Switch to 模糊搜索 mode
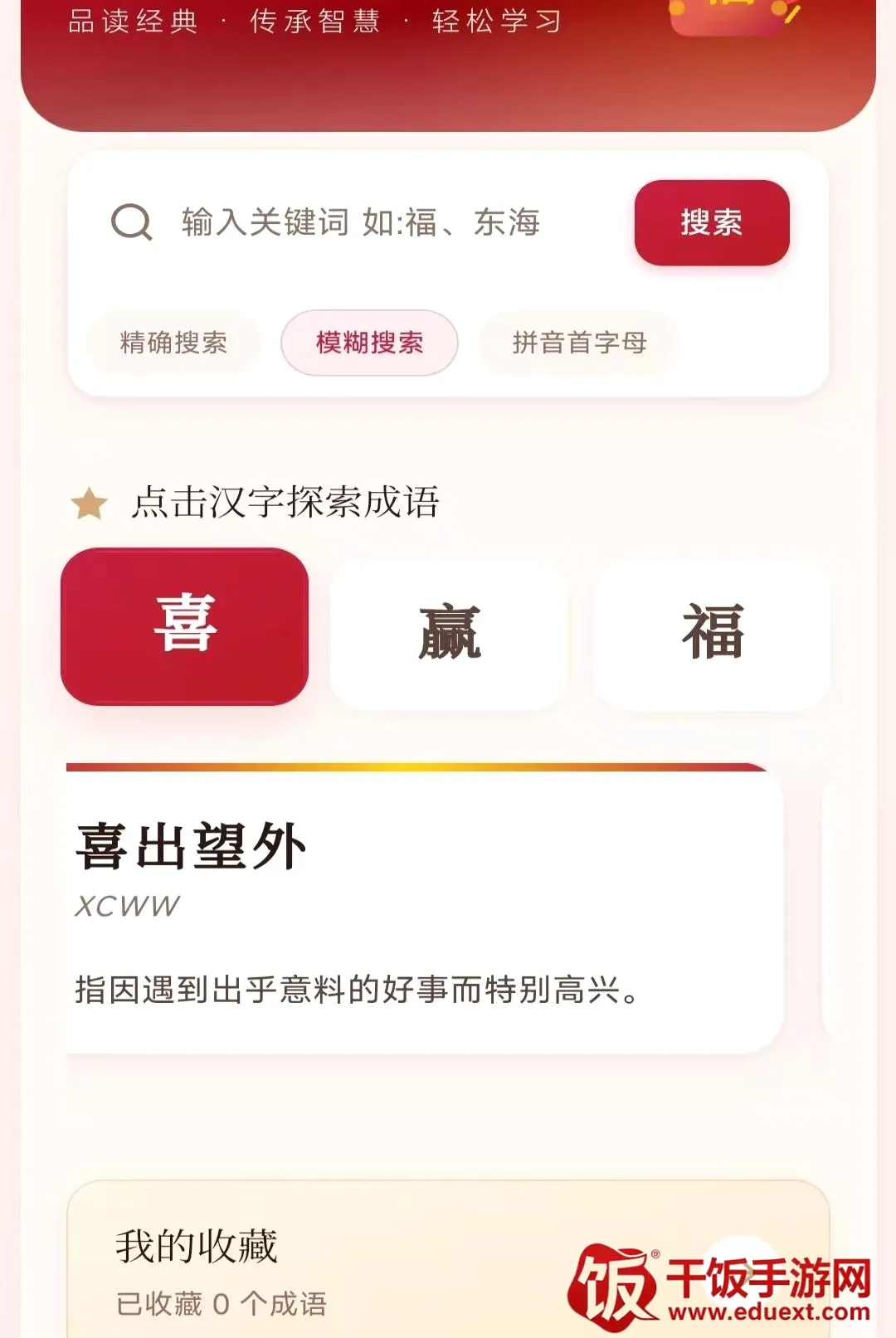The height and width of the screenshot is (1338, 896). (x=369, y=343)
